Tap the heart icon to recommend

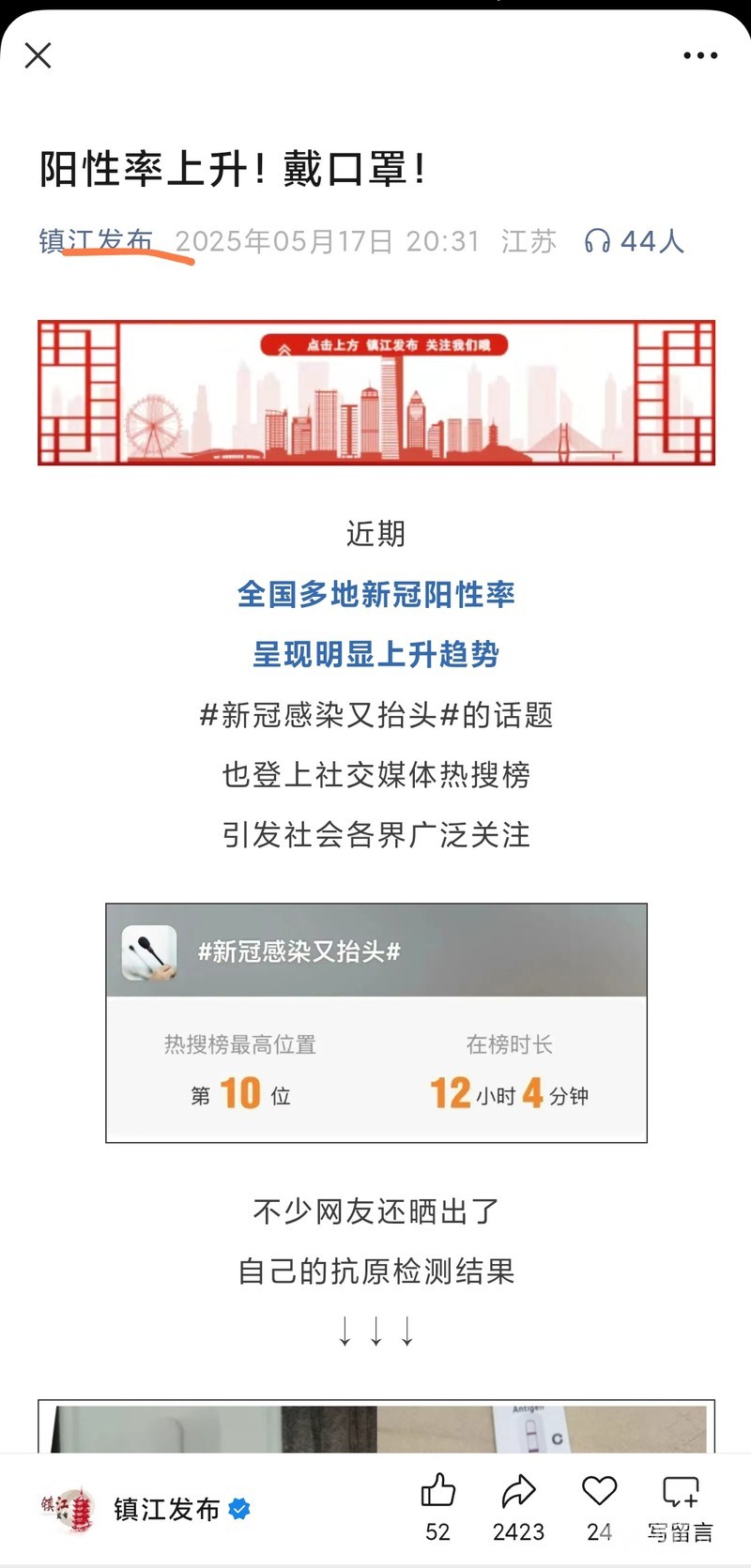[x=599, y=1491]
